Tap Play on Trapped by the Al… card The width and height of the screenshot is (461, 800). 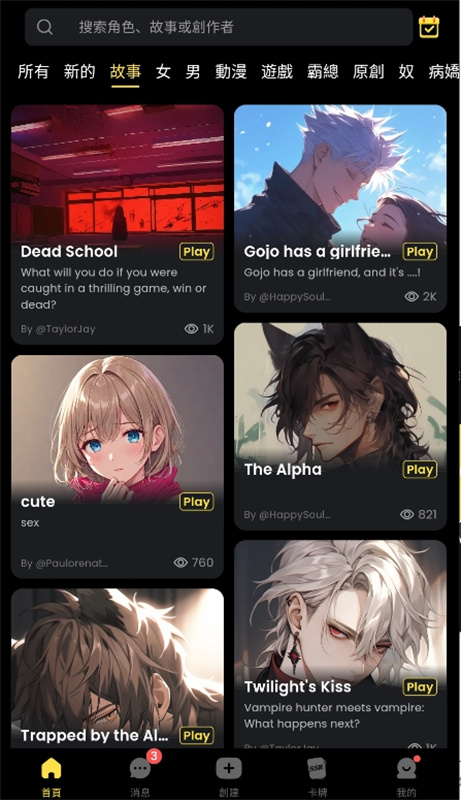tap(196, 736)
